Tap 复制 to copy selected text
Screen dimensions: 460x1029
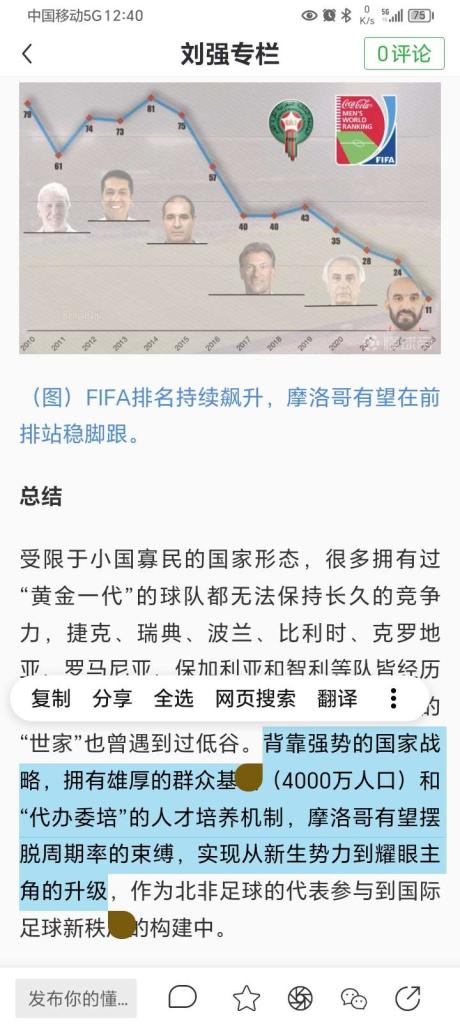tap(51, 698)
